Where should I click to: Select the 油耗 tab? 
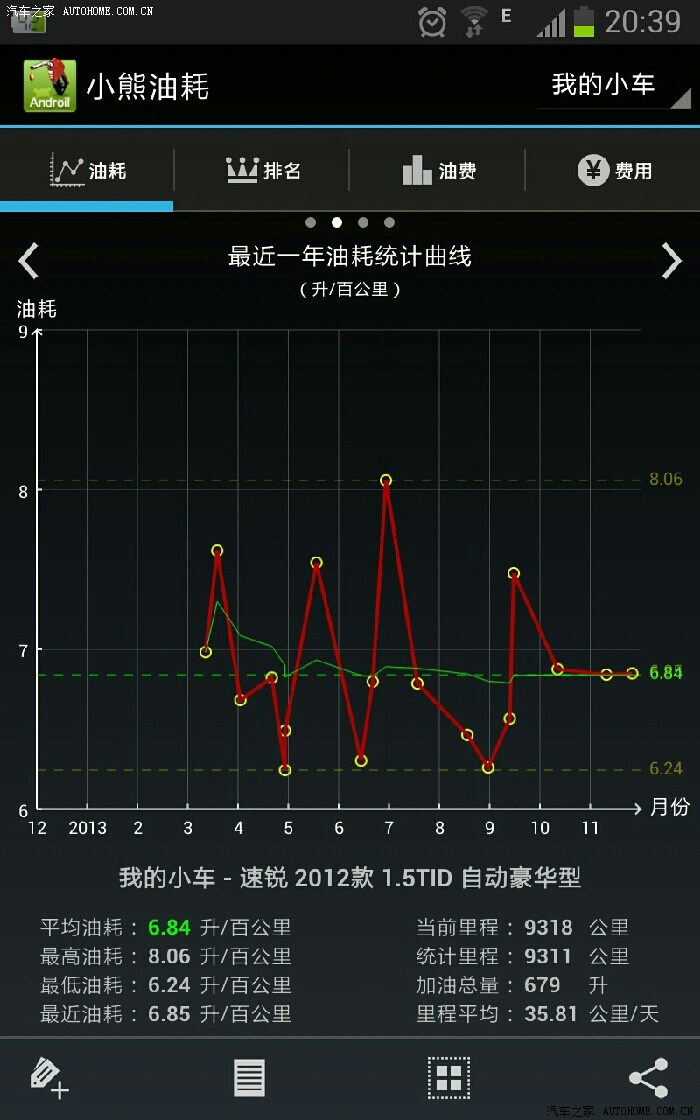pyautogui.click(x=88, y=171)
